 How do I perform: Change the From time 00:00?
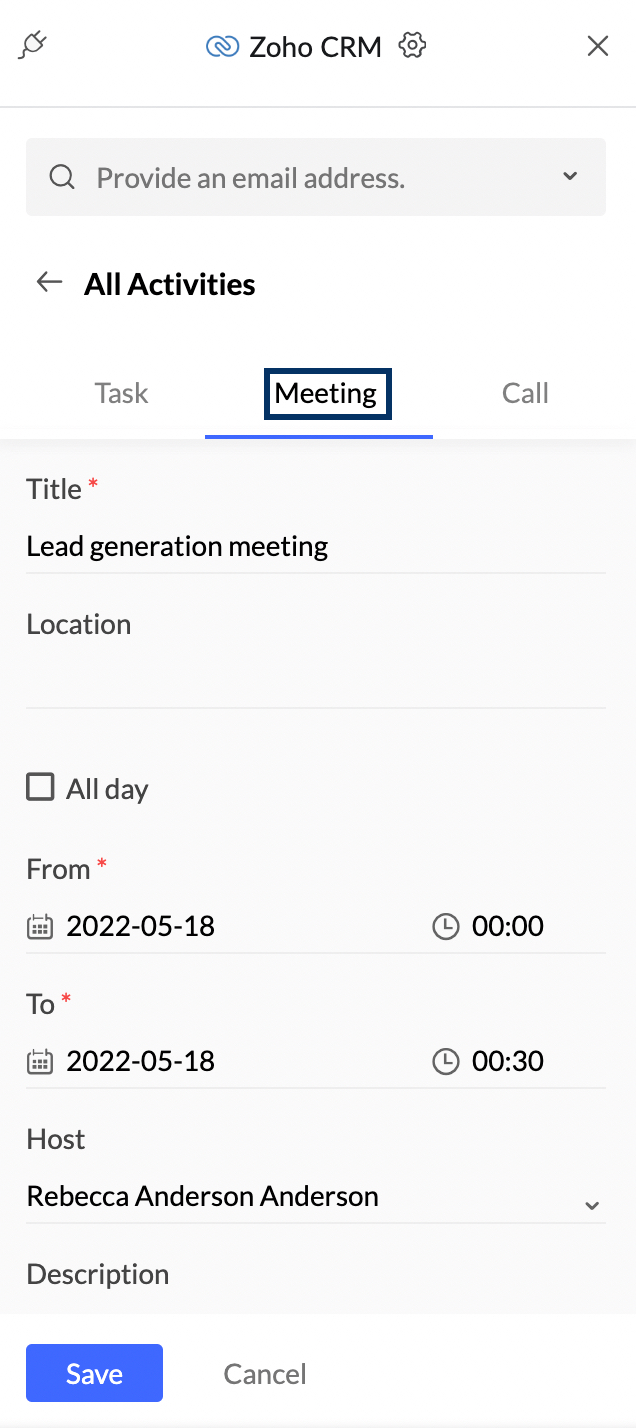click(x=508, y=926)
